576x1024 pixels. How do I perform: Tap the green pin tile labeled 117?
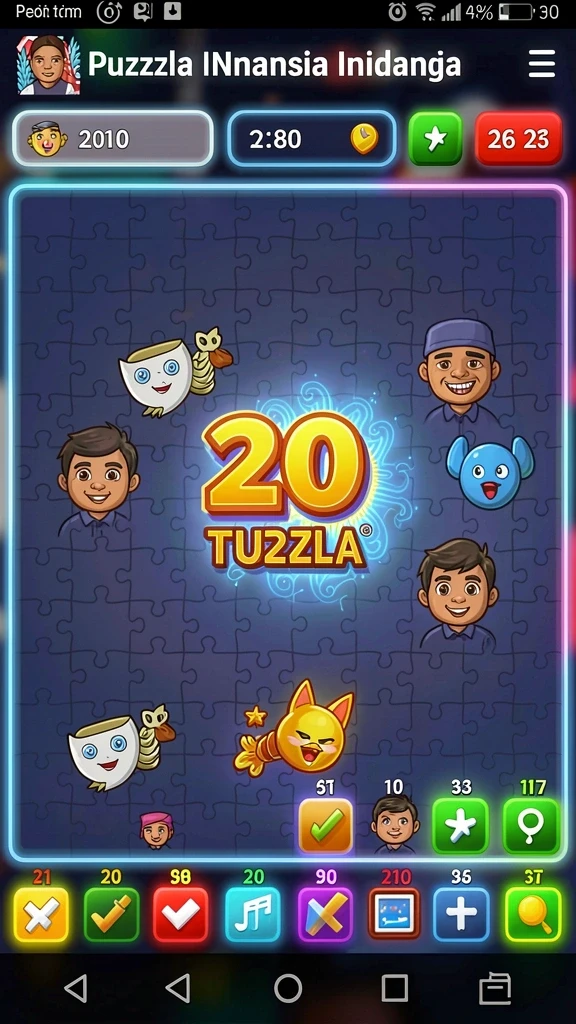click(x=531, y=826)
